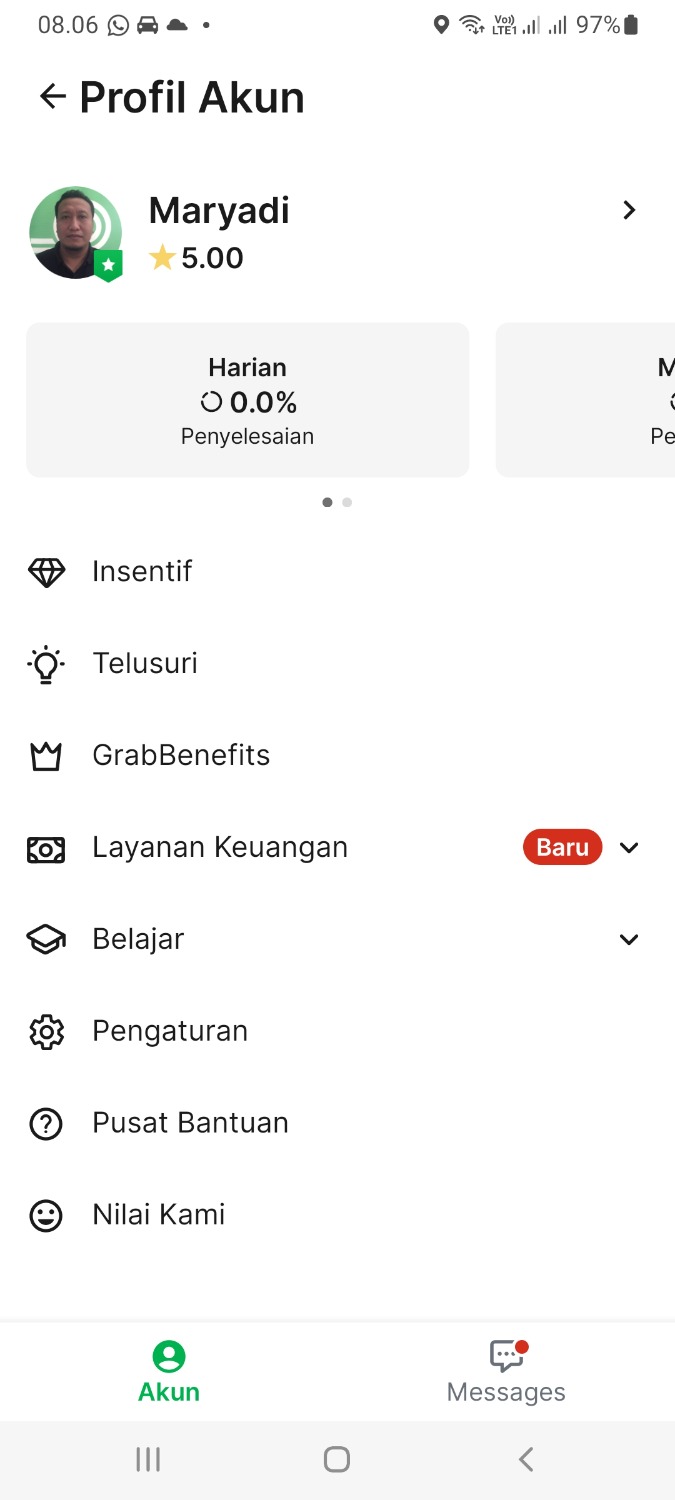Expand Layanan Keuangan section
The image size is (675, 1500).
pos(628,848)
